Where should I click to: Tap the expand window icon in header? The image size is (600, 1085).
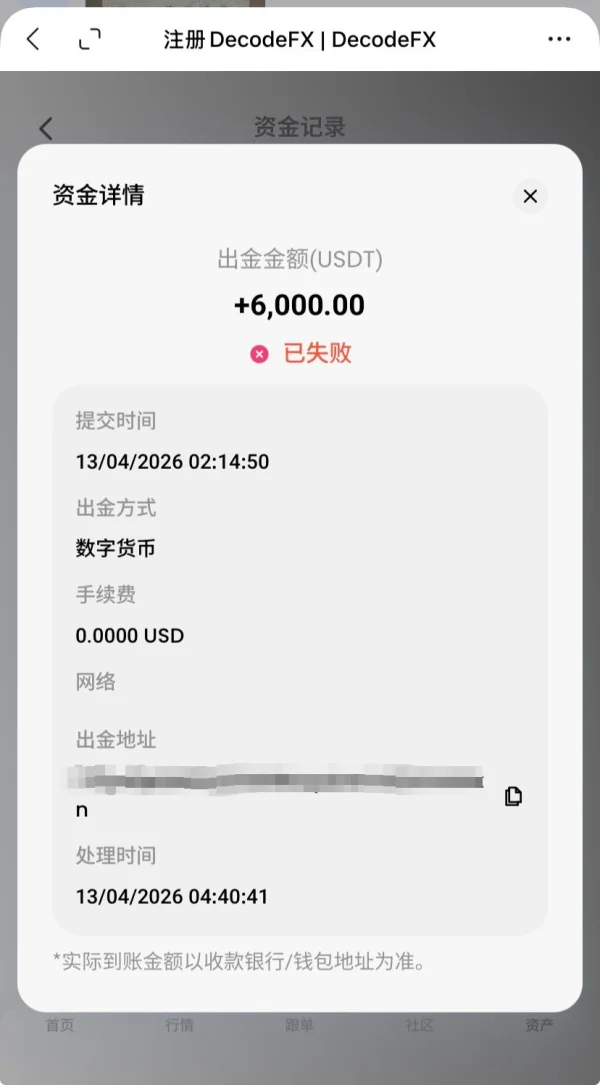(90, 39)
